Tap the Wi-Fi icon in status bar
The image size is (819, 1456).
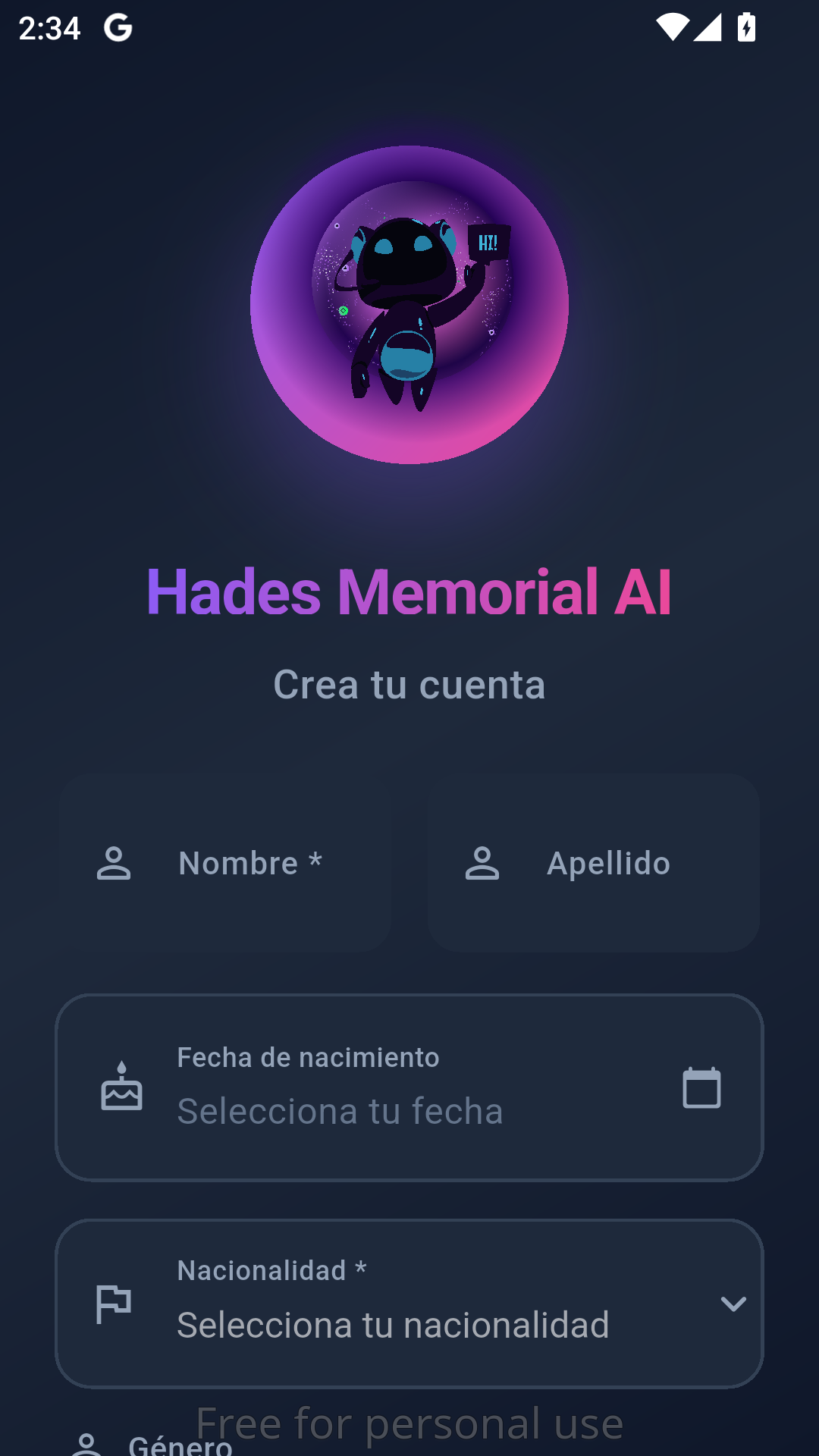tap(670, 27)
